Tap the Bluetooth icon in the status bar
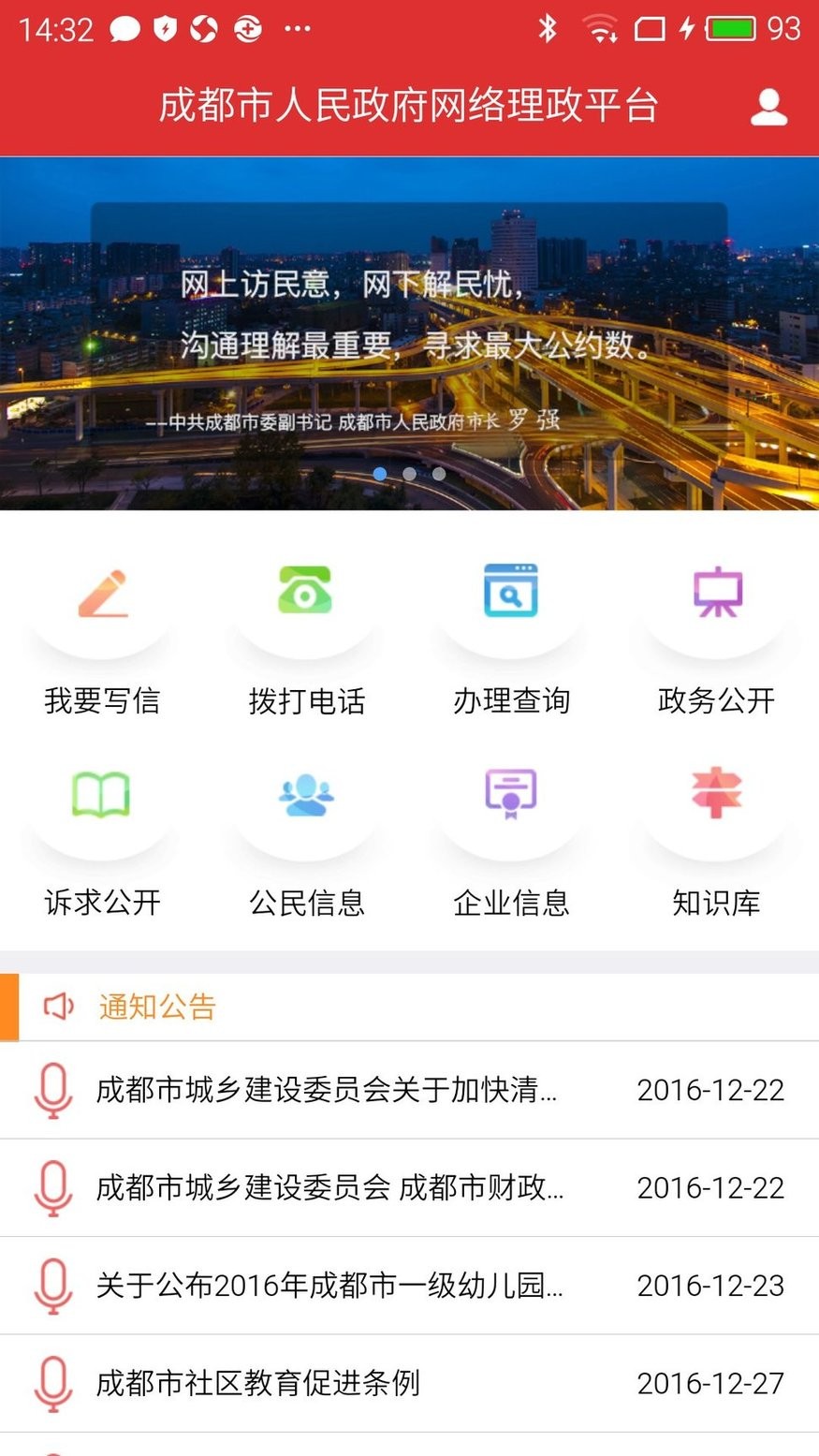This screenshot has height=1456, width=819. [x=546, y=28]
